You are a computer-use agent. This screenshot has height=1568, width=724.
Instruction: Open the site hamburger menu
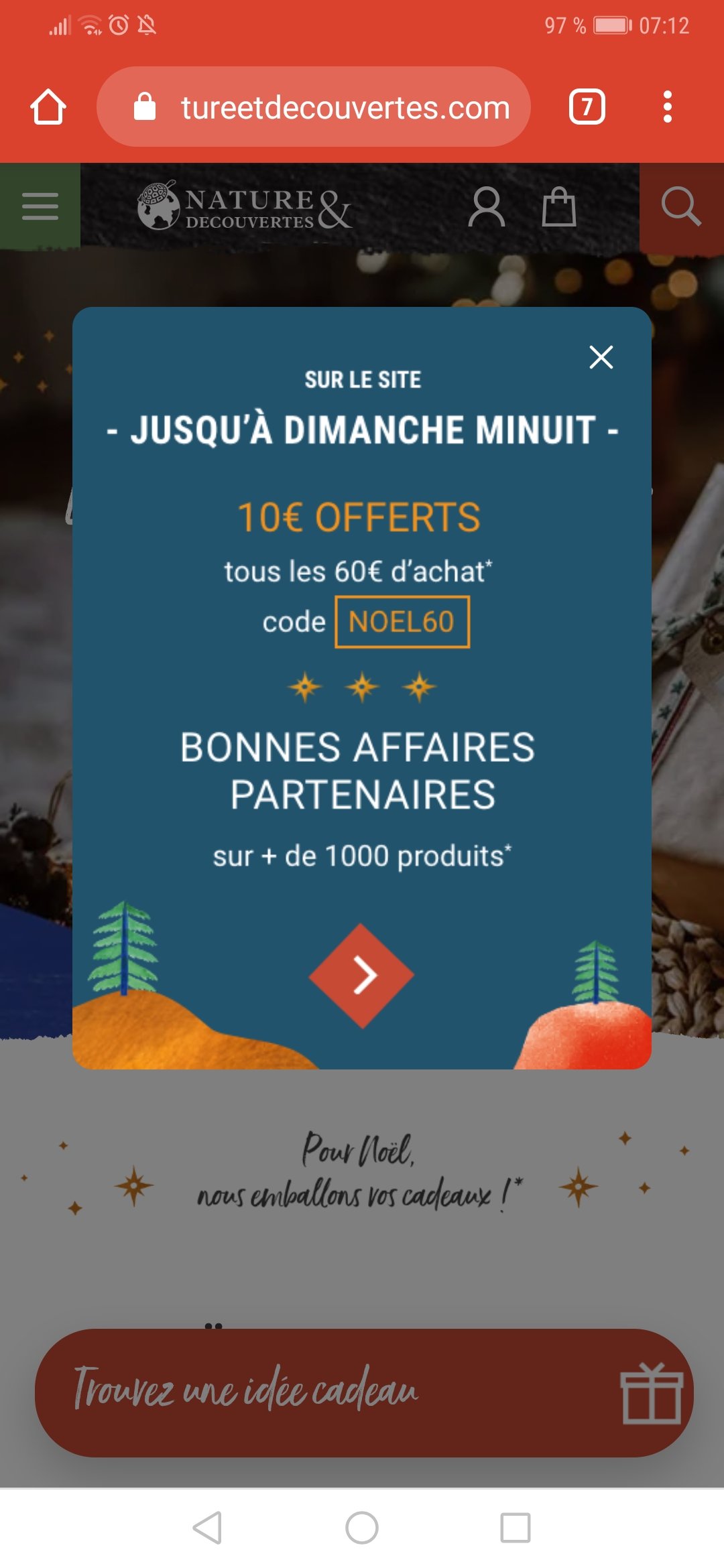[40, 206]
